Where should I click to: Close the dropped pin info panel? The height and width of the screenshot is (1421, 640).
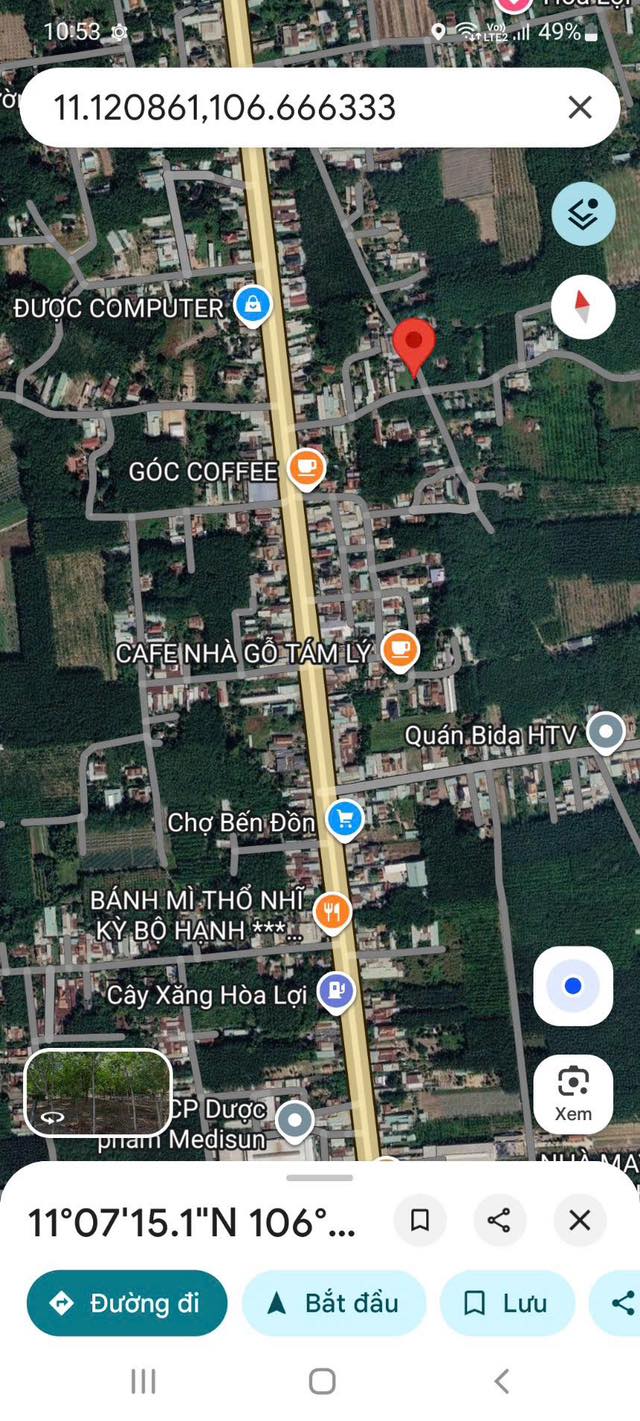579,1220
